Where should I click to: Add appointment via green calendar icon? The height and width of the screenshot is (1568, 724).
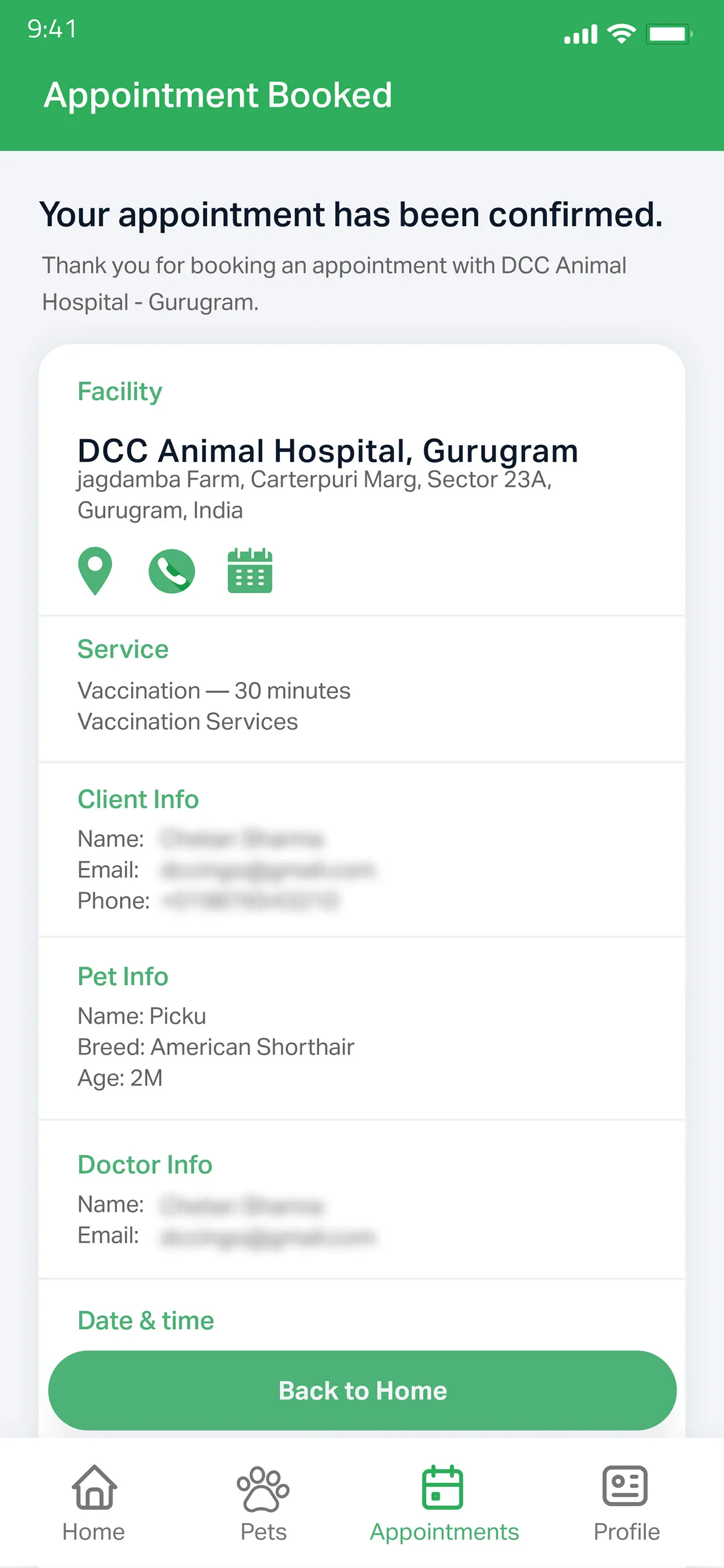click(249, 570)
